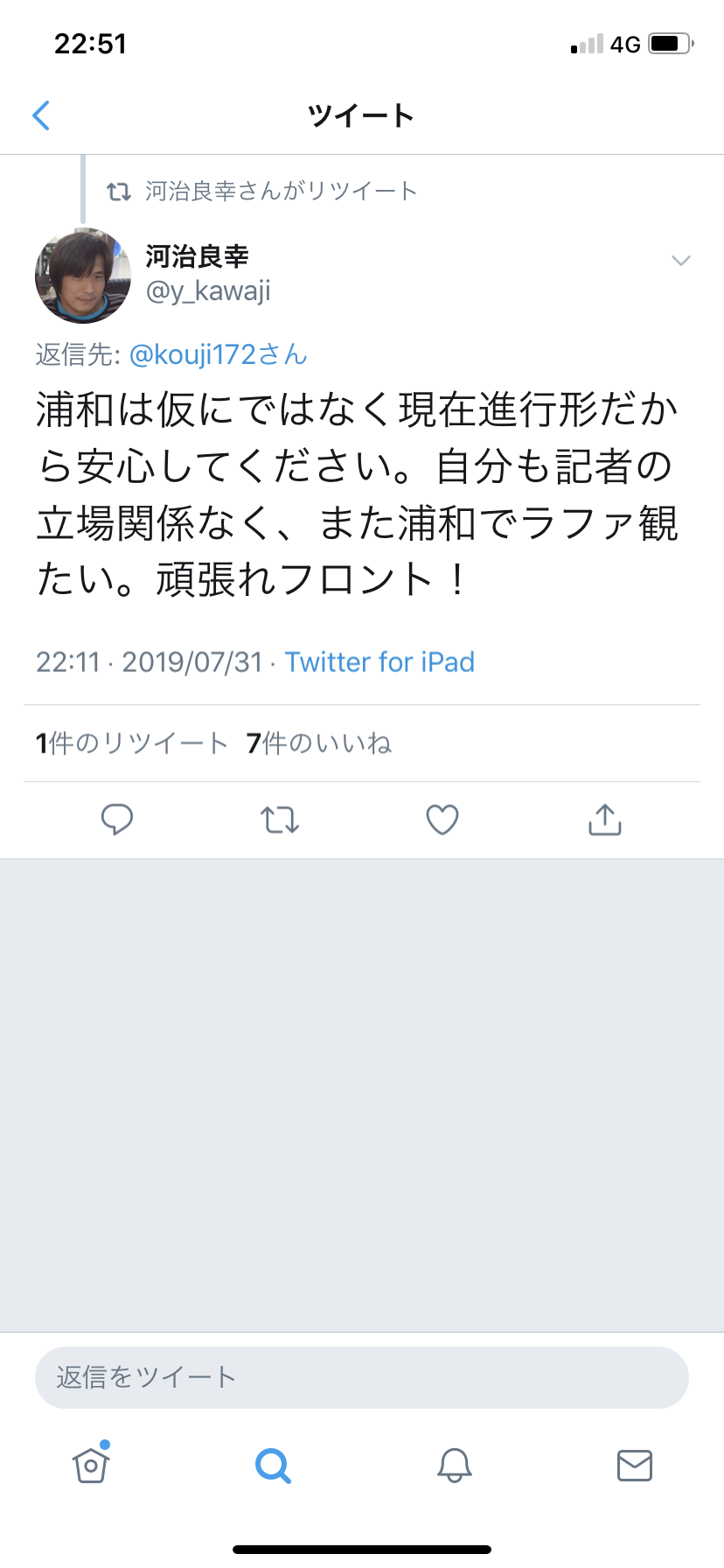
Task: Open the Twitter for iPad source link
Action: point(379,661)
